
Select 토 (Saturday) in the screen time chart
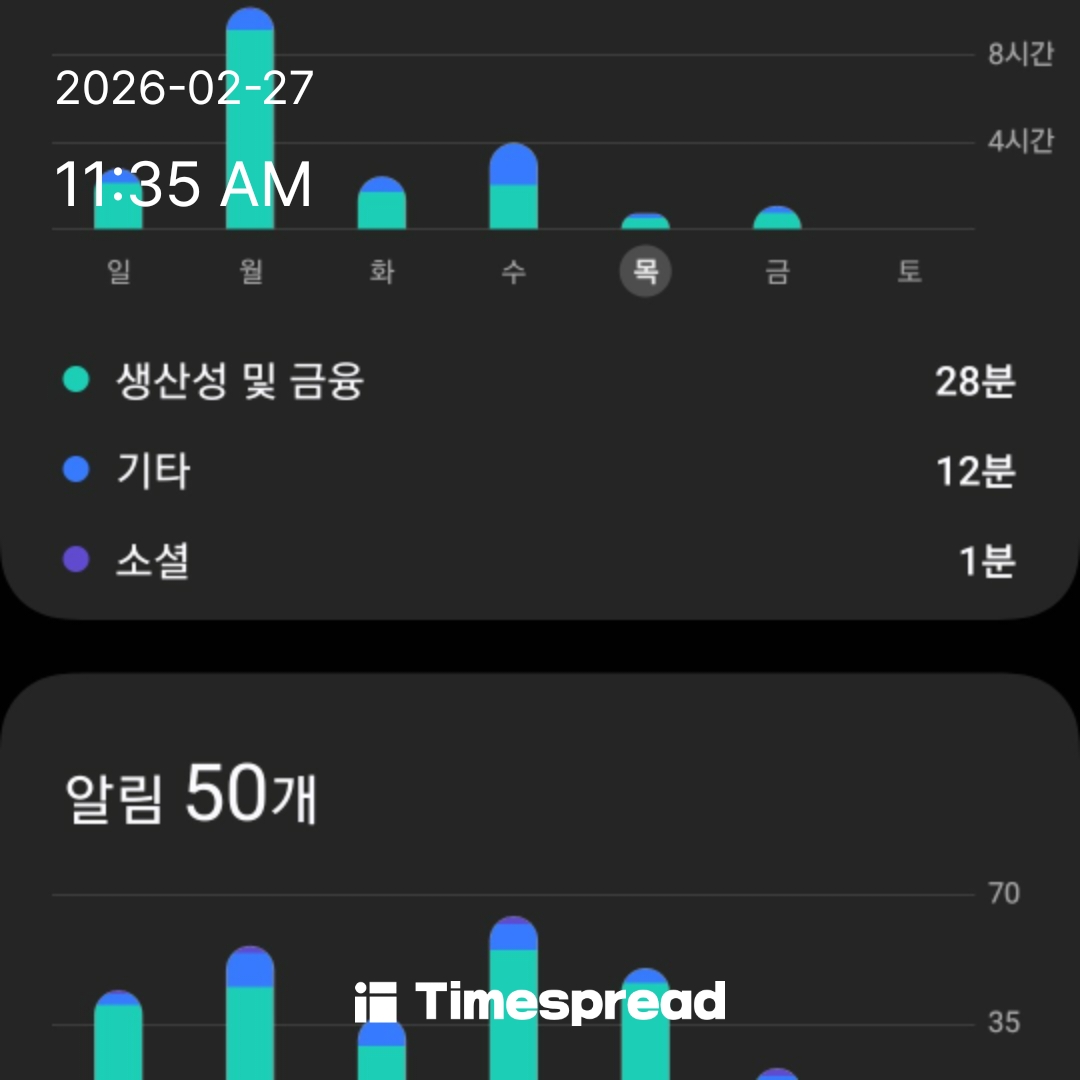coord(909,272)
